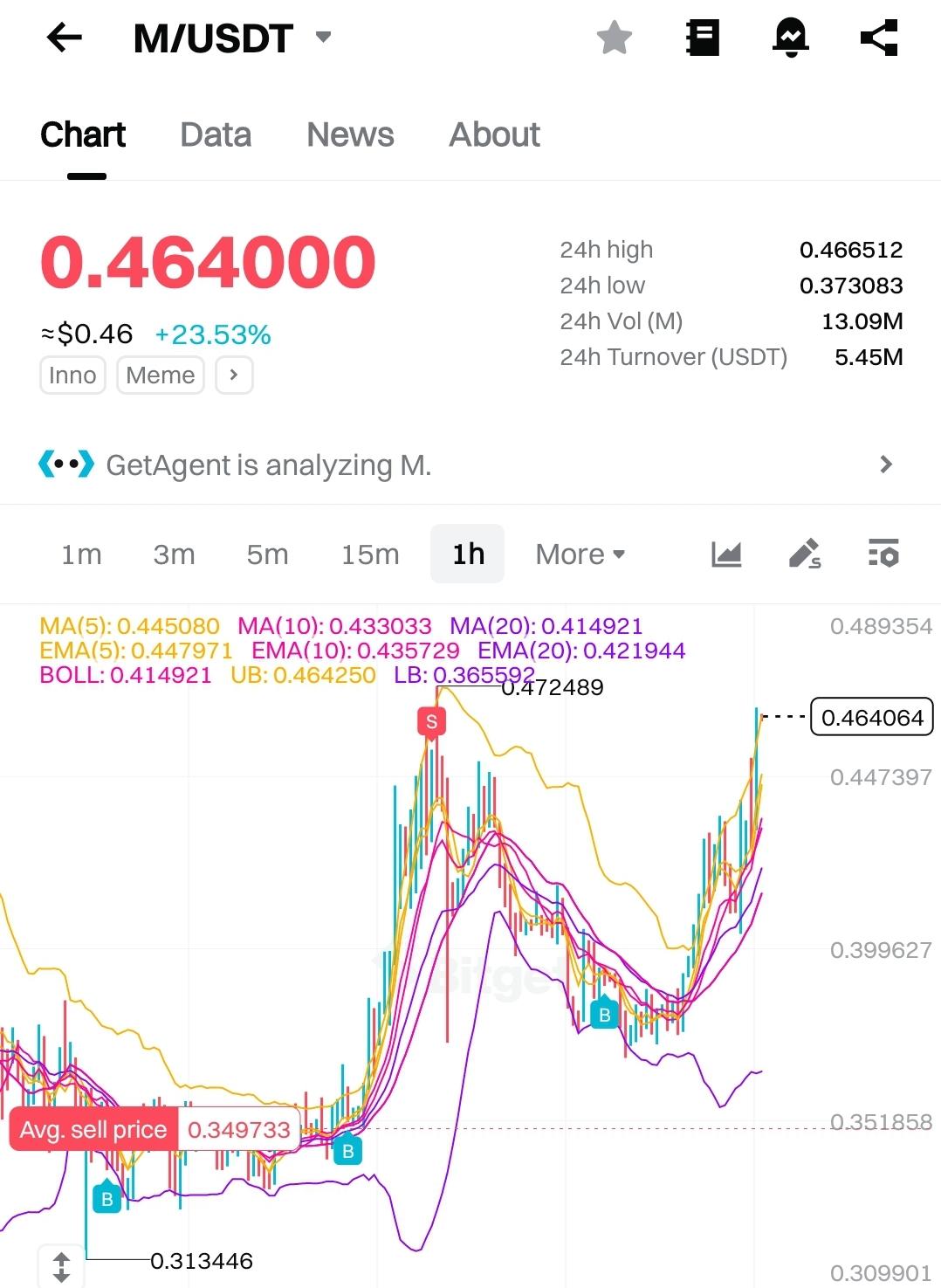Open chart indicator settings icon
This screenshot has height=1288, width=941.
pos(883,554)
